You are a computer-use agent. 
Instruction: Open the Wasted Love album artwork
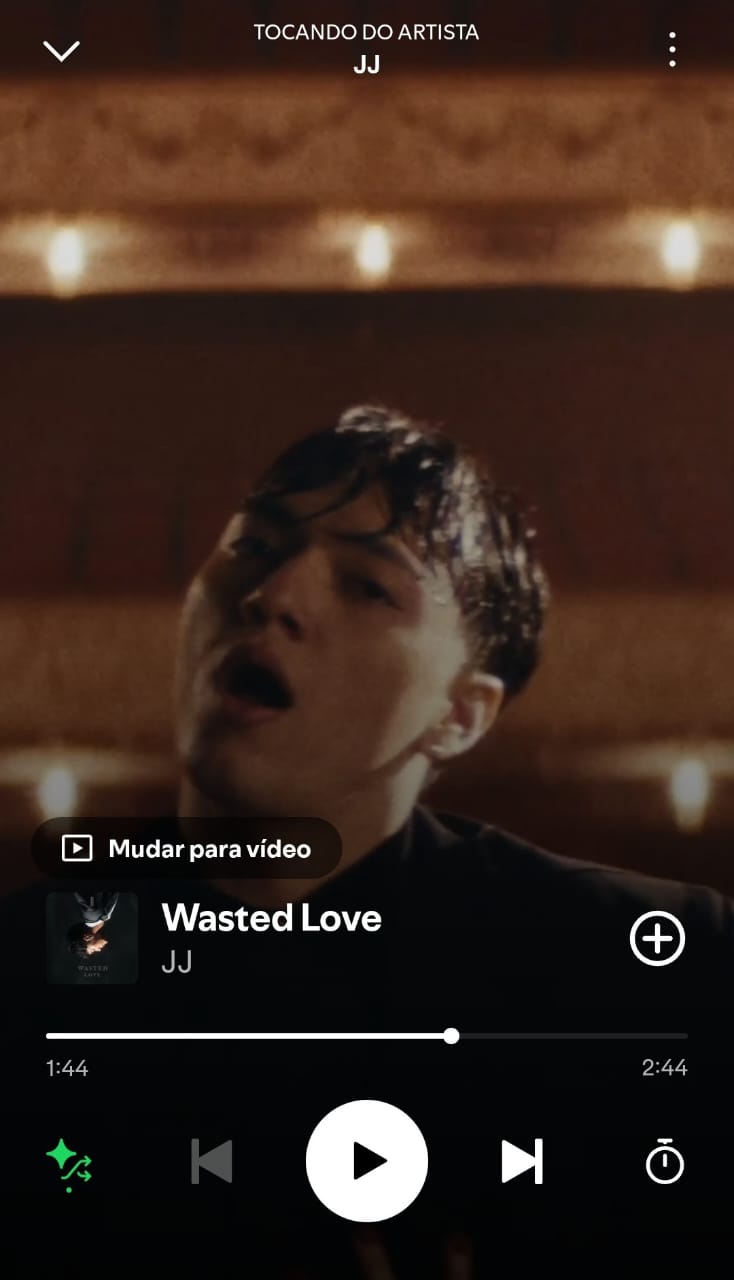(94, 938)
